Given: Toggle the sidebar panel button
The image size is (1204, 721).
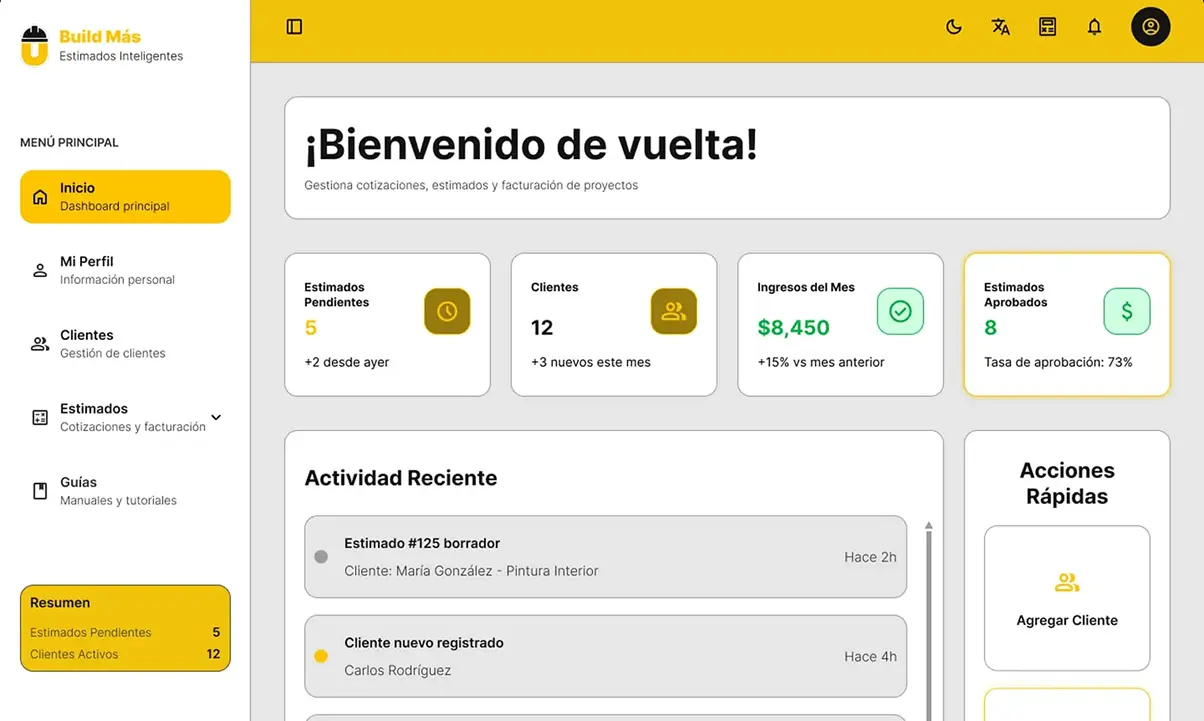Looking at the screenshot, I should tap(294, 27).
